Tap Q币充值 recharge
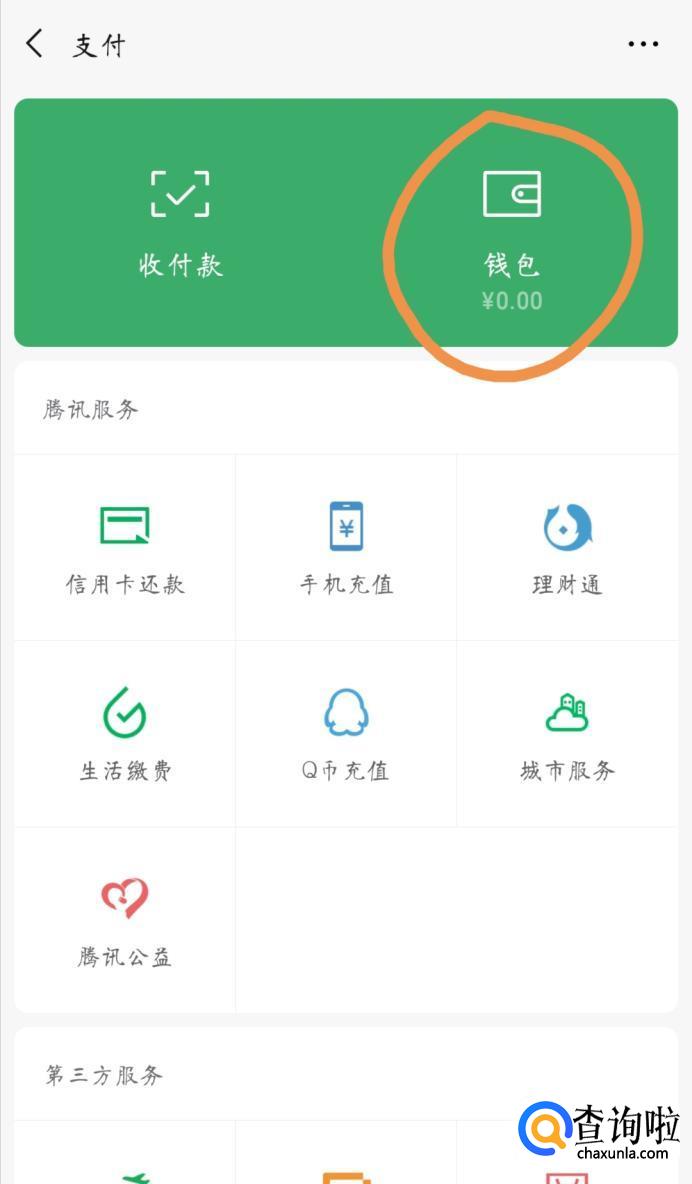 346,734
